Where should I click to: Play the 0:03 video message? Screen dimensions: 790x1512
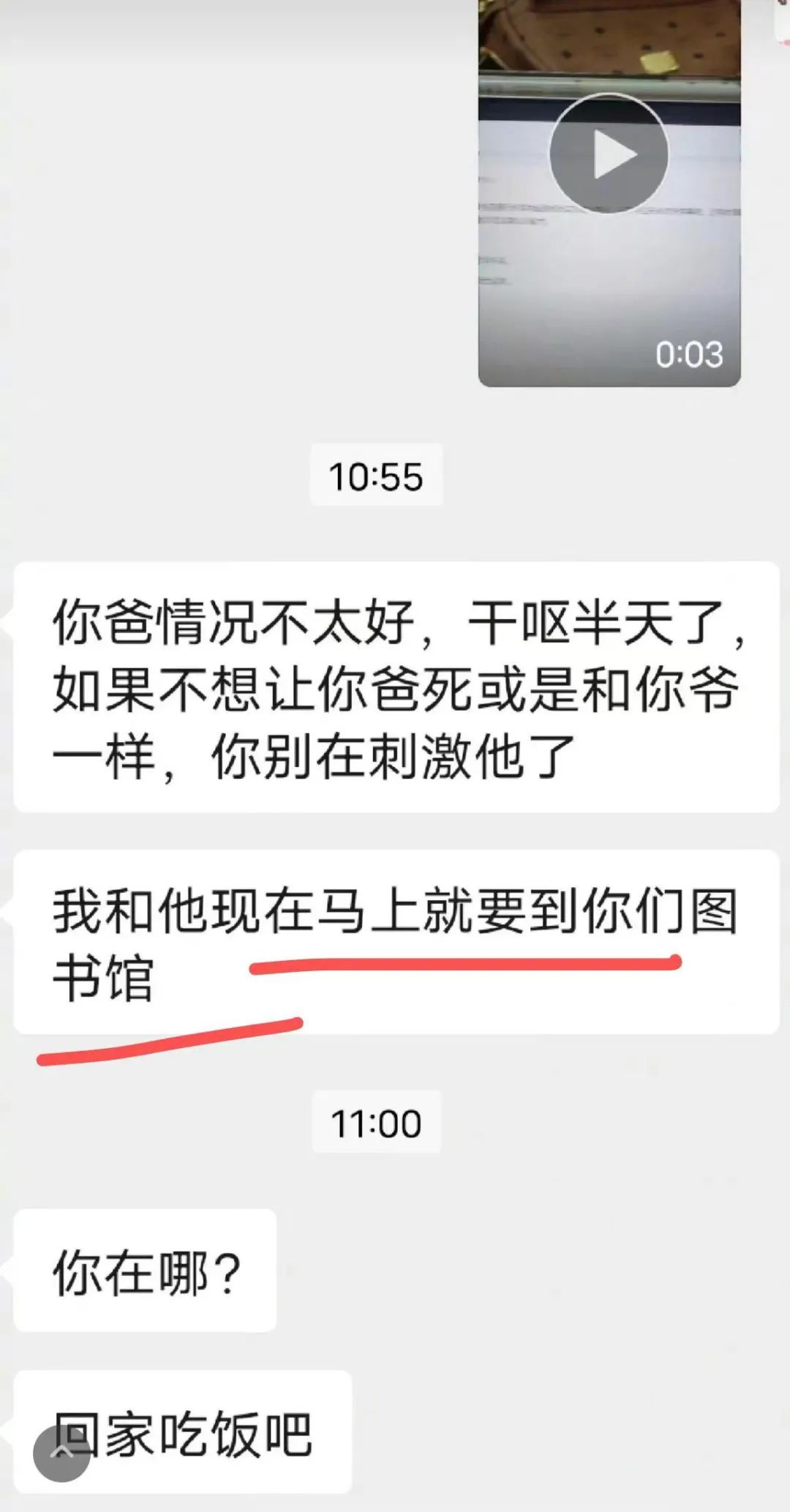coord(609,154)
